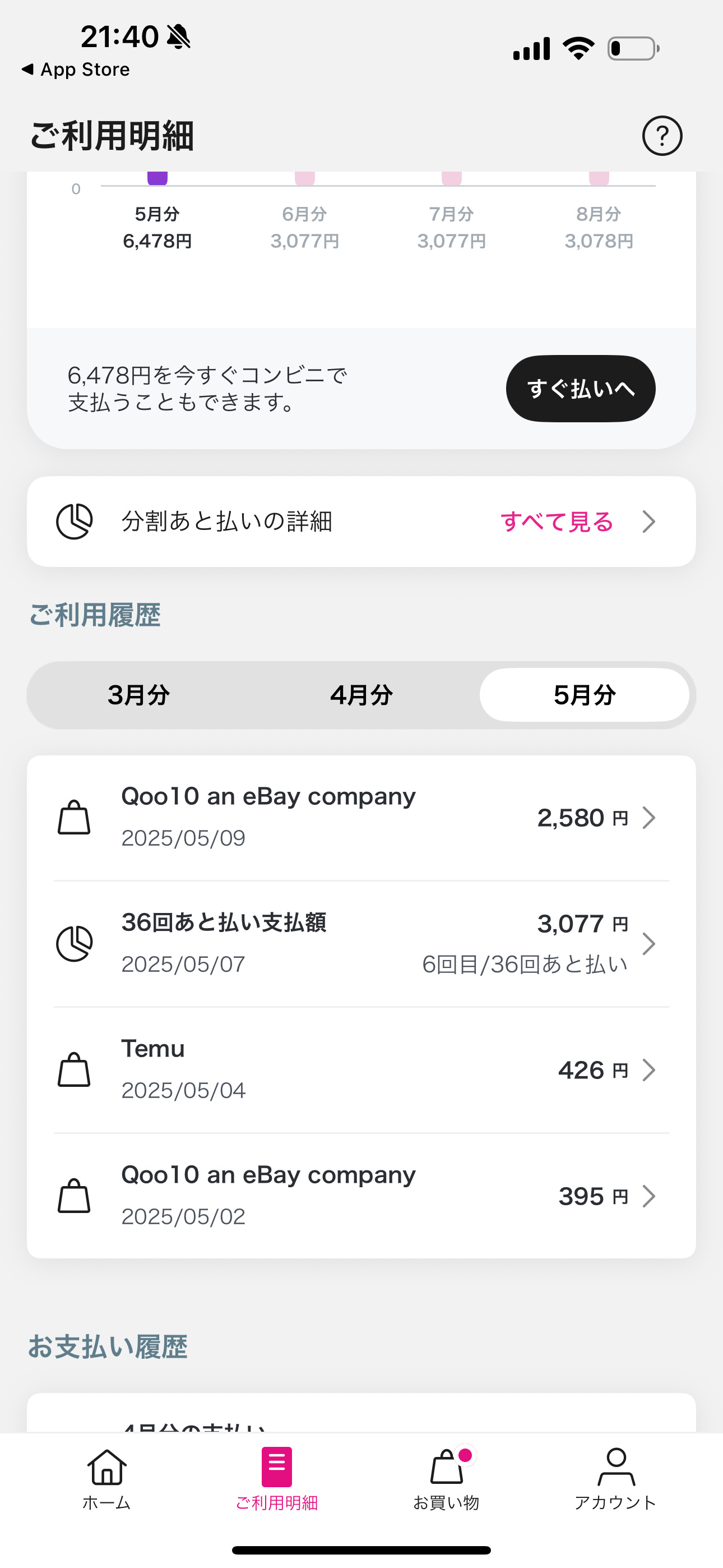
Task: Open the Temu purchase of 426円
Action: click(x=361, y=1069)
